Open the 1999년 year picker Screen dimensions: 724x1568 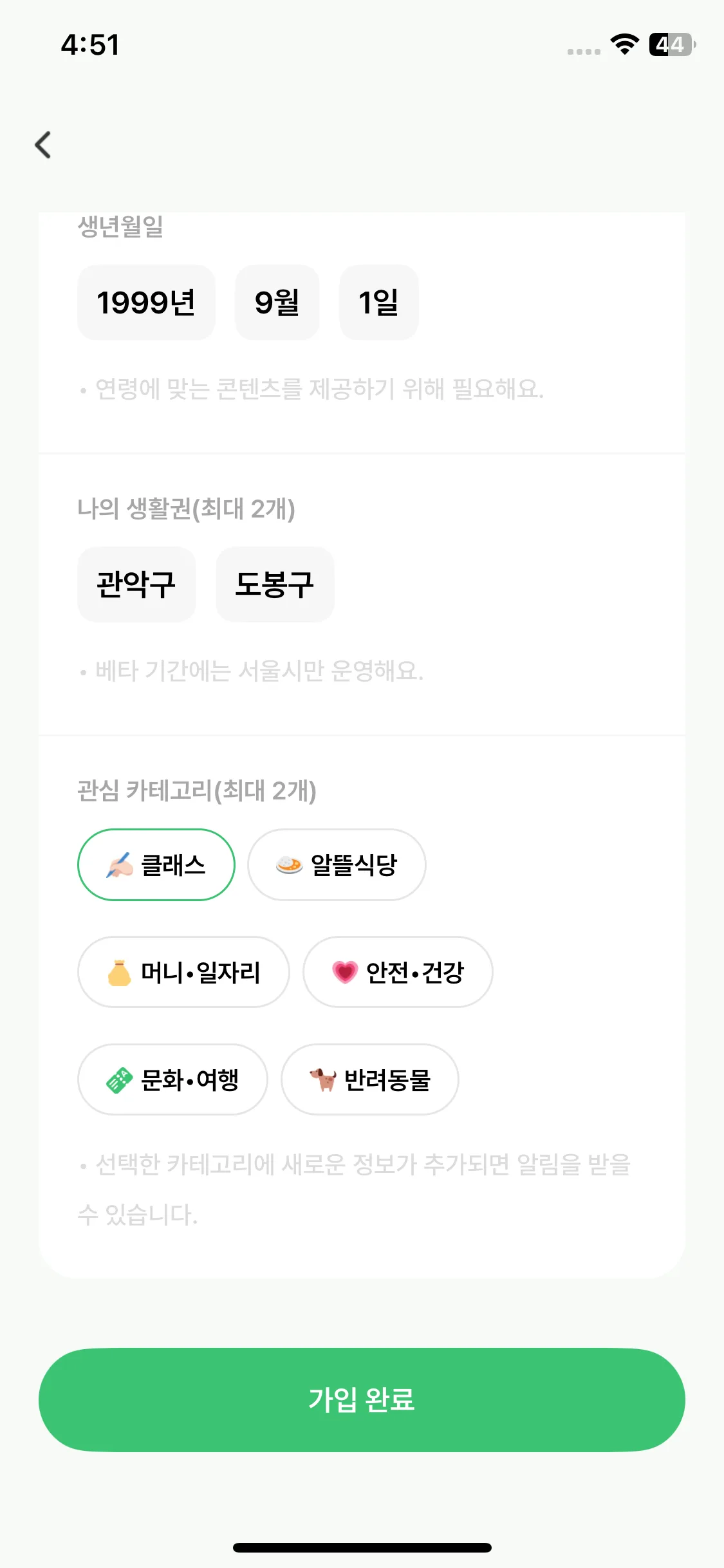point(146,302)
